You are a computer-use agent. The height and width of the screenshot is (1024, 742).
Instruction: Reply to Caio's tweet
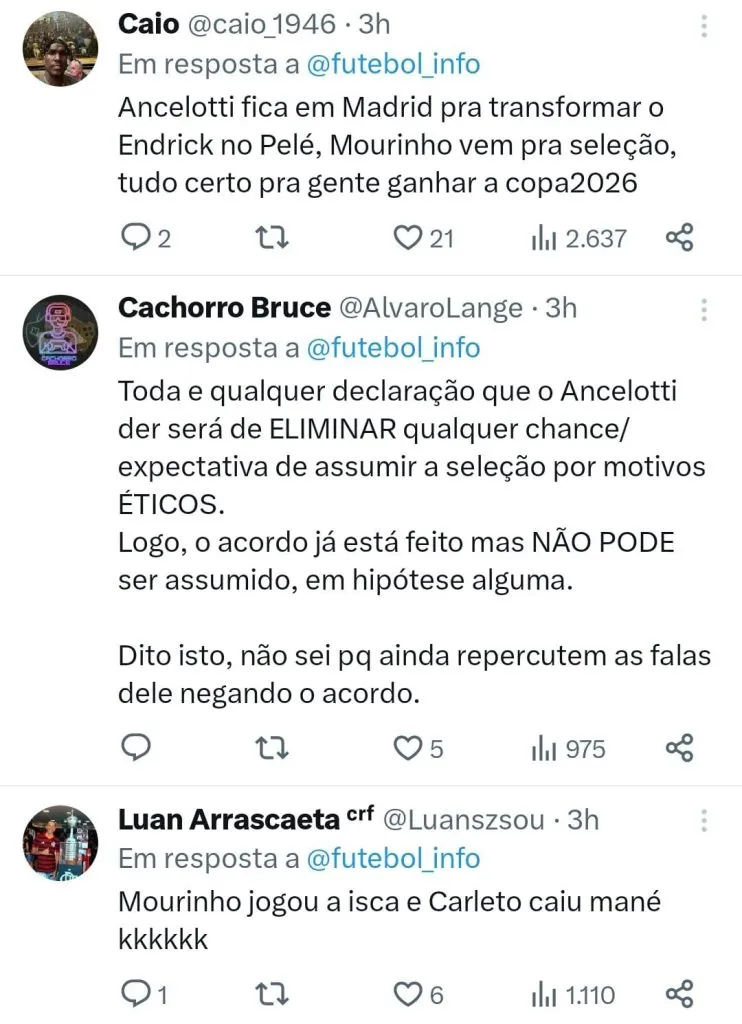pos(134,238)
